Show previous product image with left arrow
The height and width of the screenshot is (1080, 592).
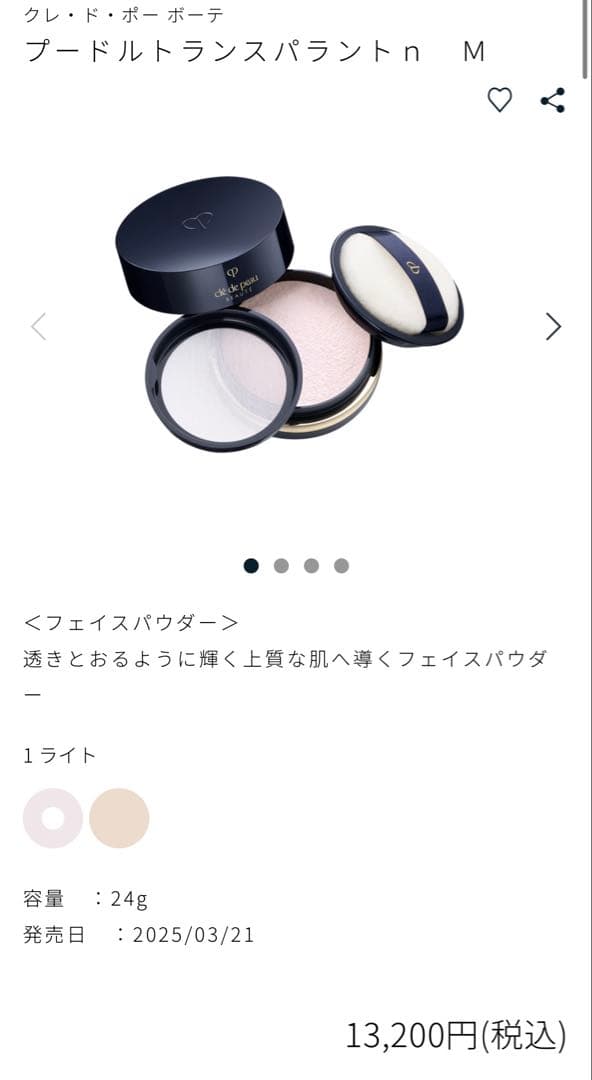39,326
